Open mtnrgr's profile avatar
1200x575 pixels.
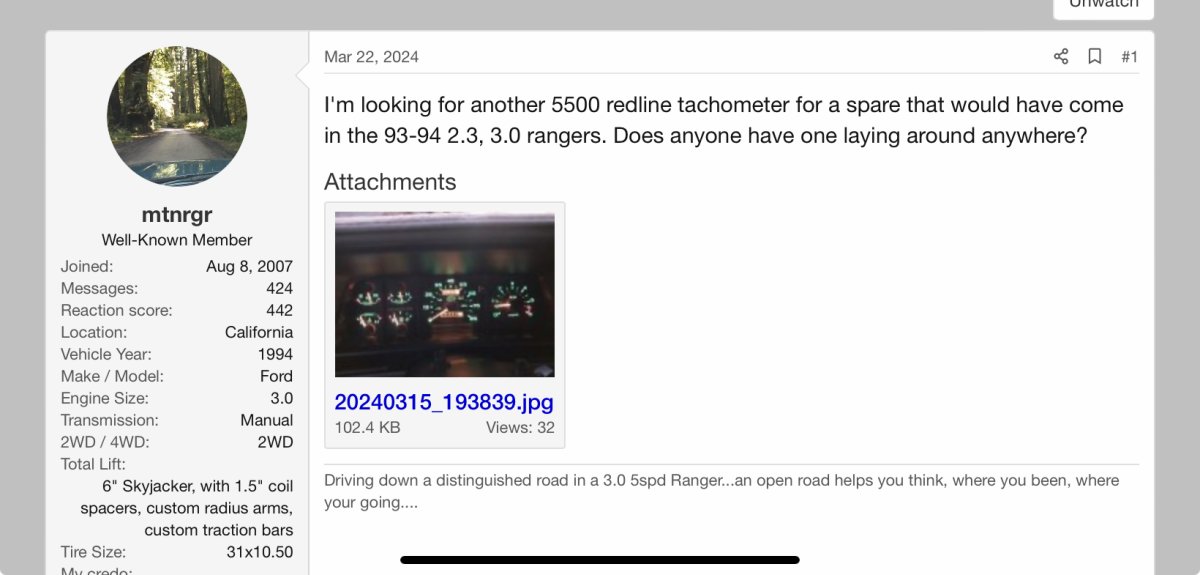click(x=177, y=116)
